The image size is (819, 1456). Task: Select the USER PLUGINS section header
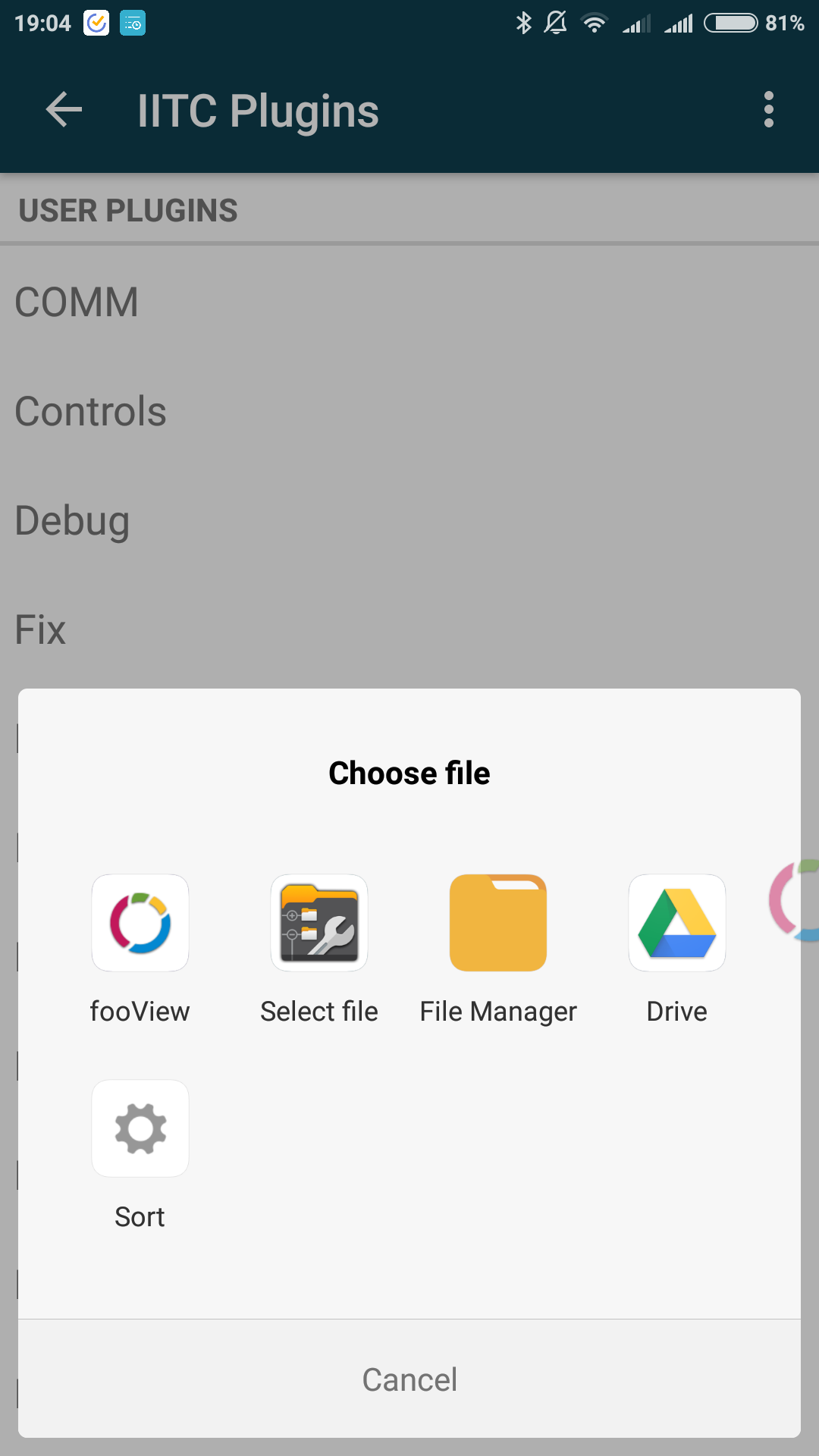click(127, 210)
